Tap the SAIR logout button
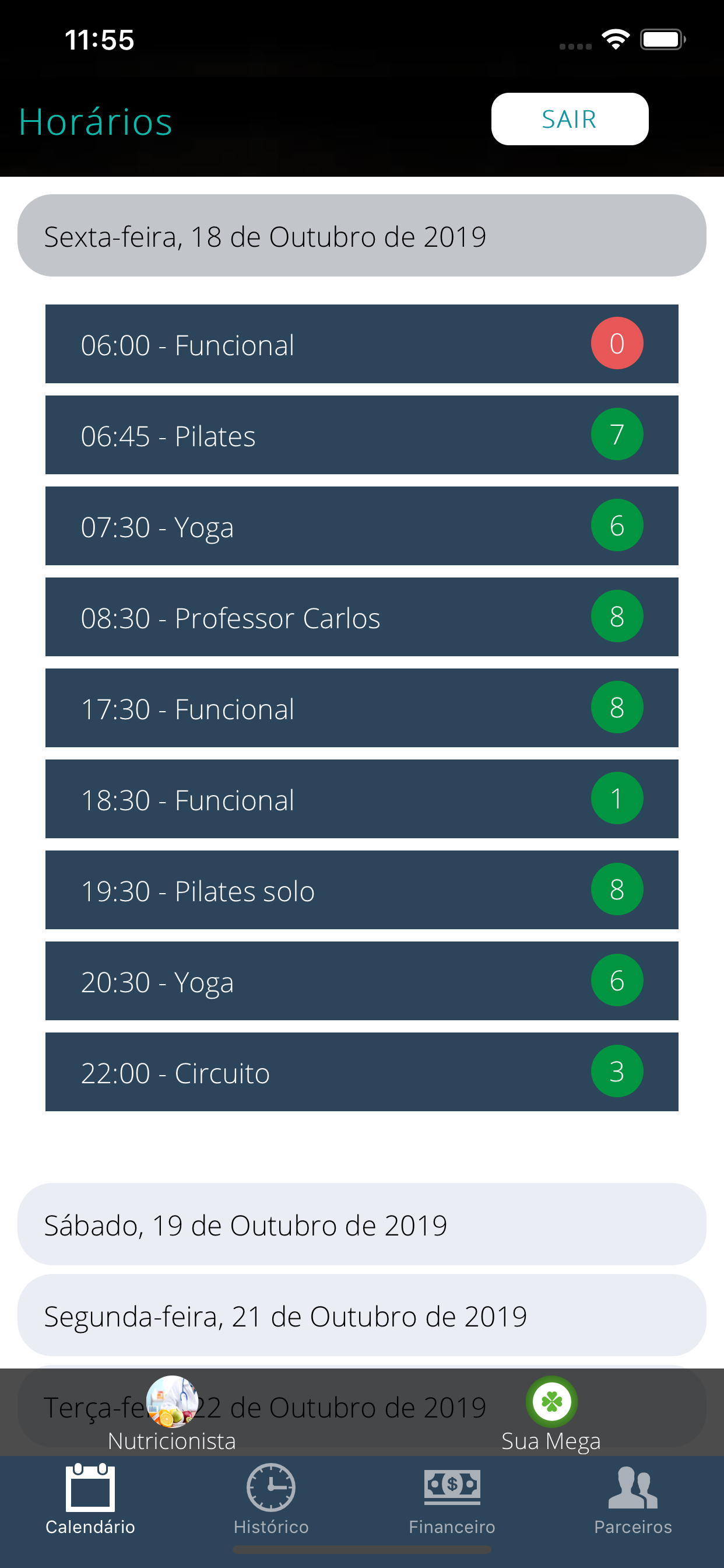Image resolution: width=724 pixels, height=1568 pixels. (570, 120)
